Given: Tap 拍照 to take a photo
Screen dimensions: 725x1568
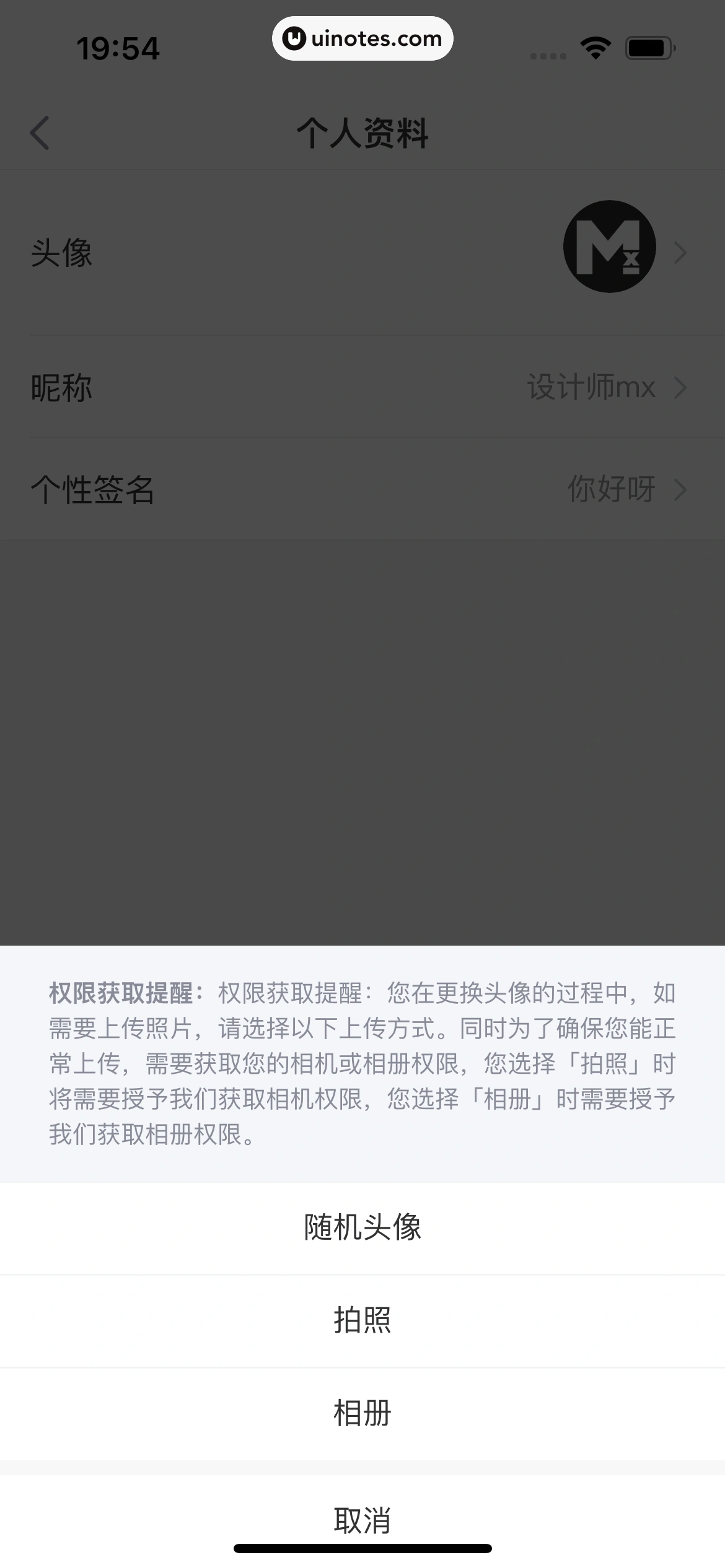Looking at the screenshot, I should (362, 1321).
